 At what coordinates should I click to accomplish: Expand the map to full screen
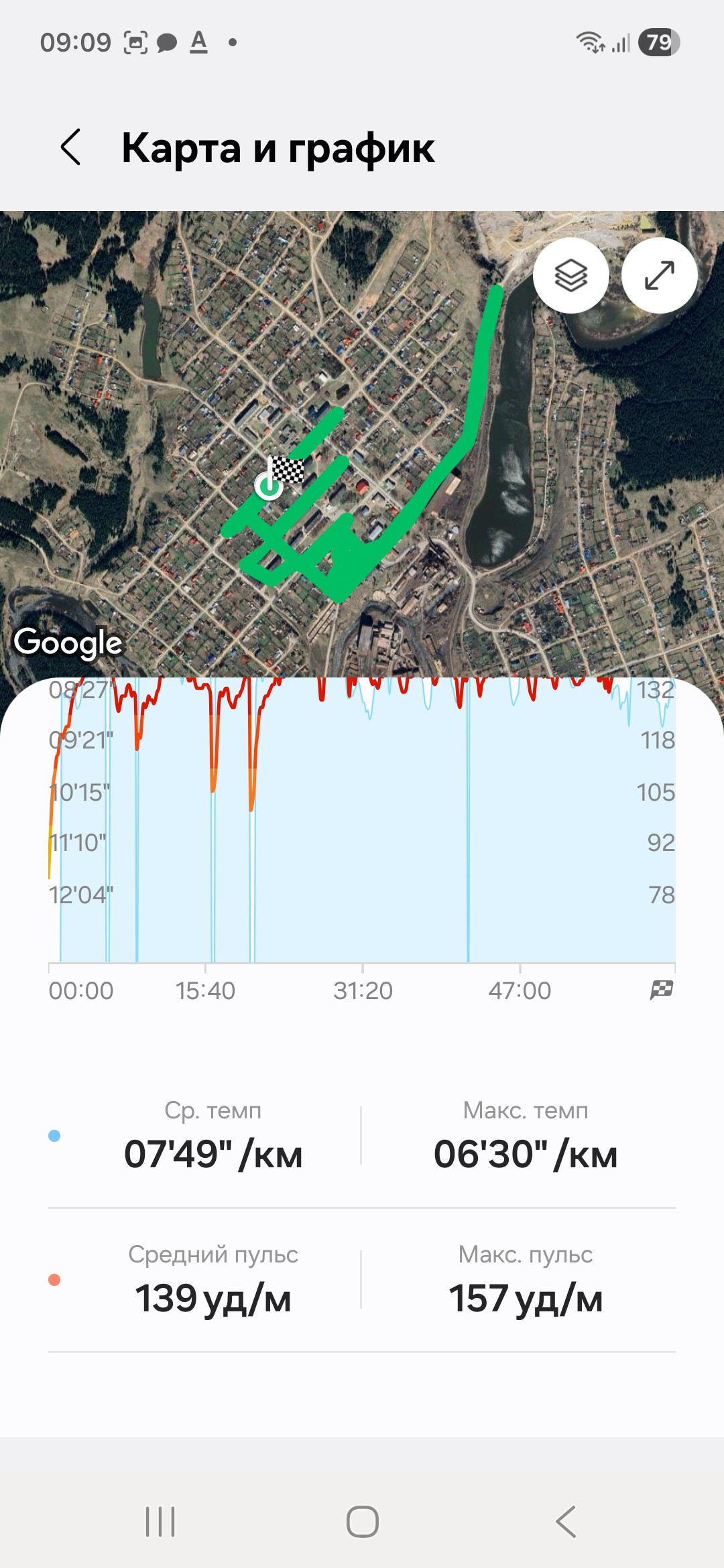[660, 275]
